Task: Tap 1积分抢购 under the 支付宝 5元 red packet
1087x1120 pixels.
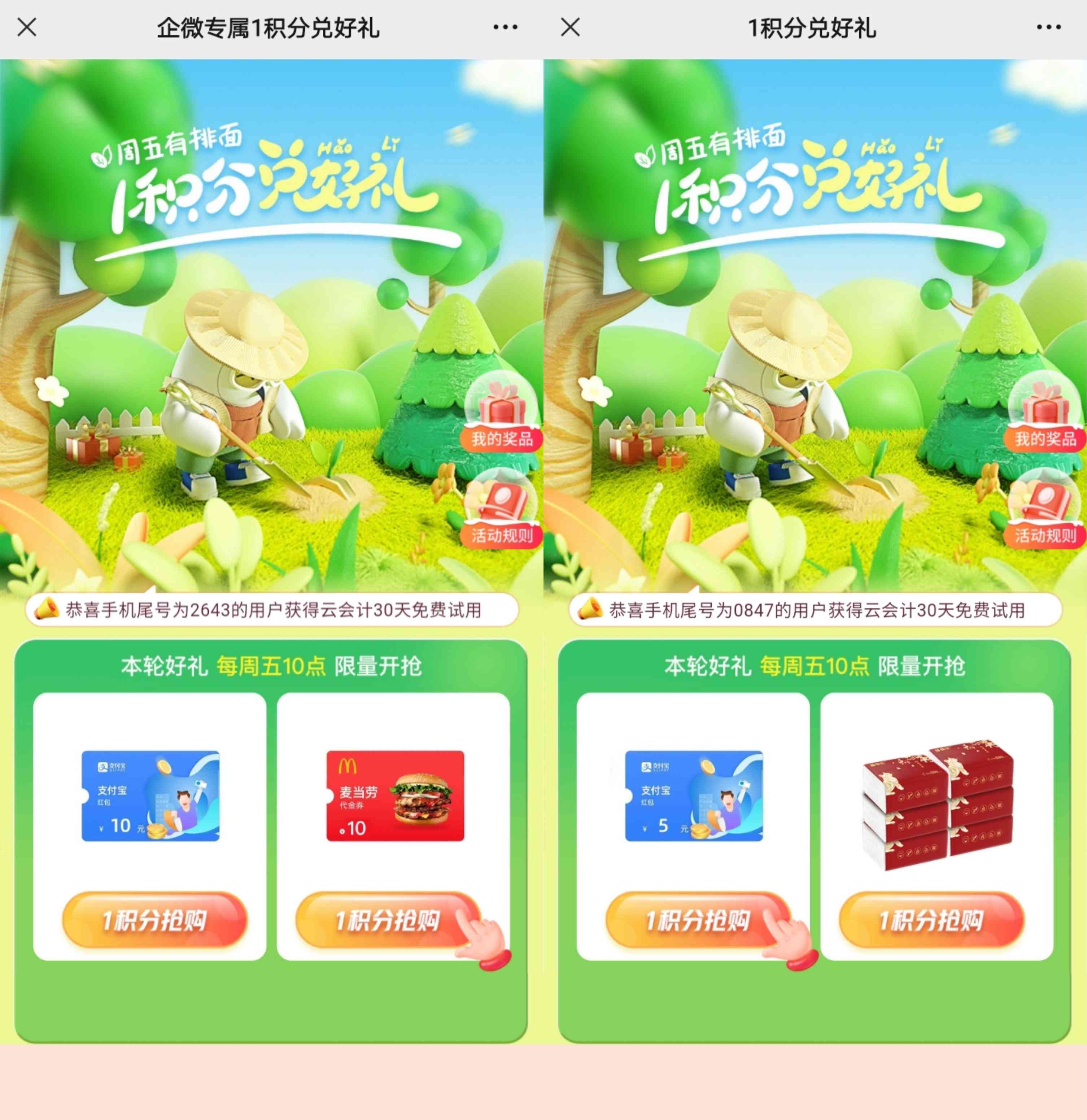Action: coord(698,920)
